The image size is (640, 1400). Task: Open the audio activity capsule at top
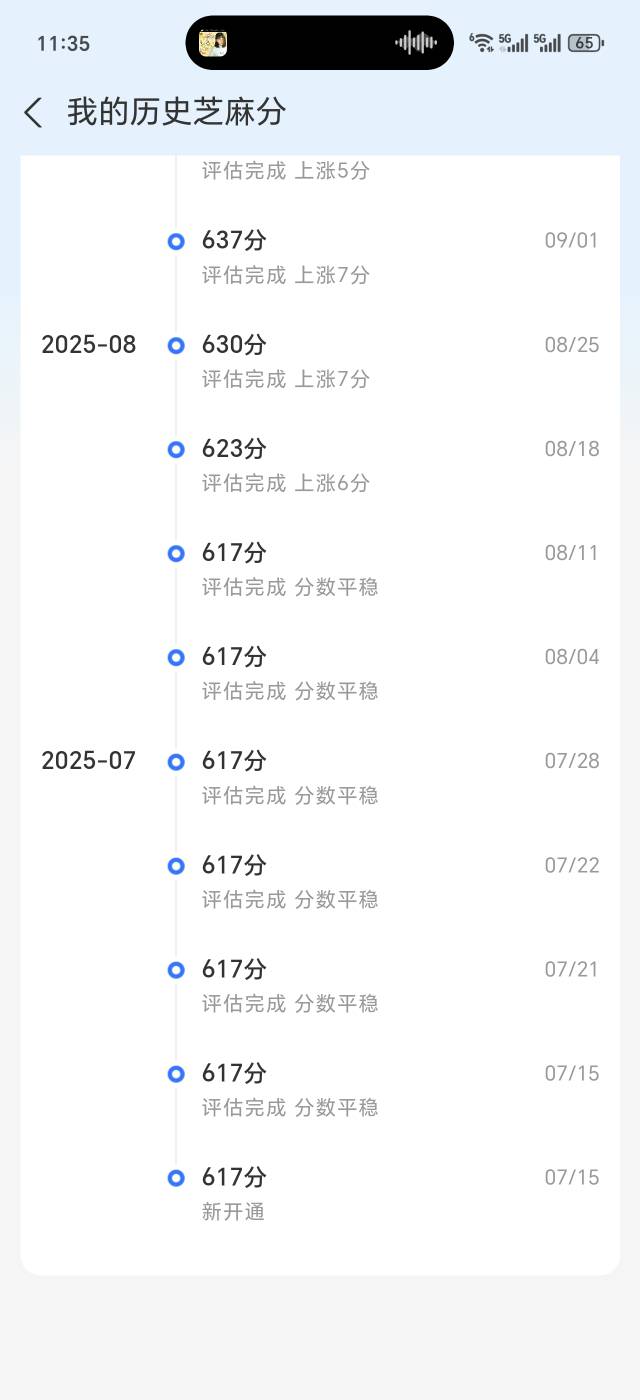tap(319, 43)
